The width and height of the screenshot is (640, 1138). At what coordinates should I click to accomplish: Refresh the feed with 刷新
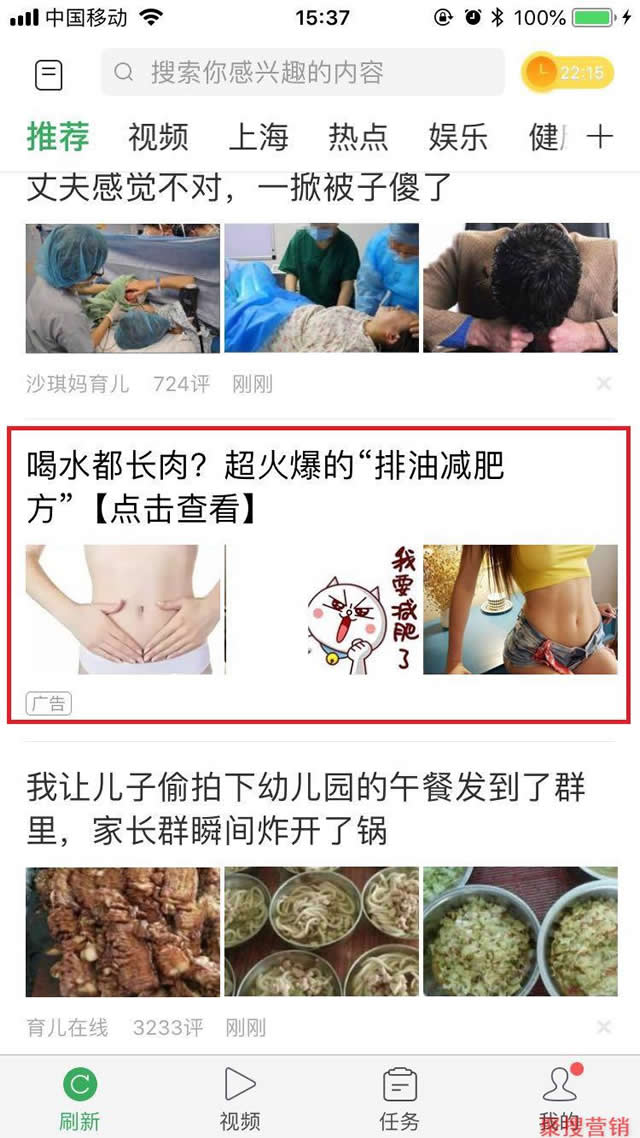(80, 1096)
